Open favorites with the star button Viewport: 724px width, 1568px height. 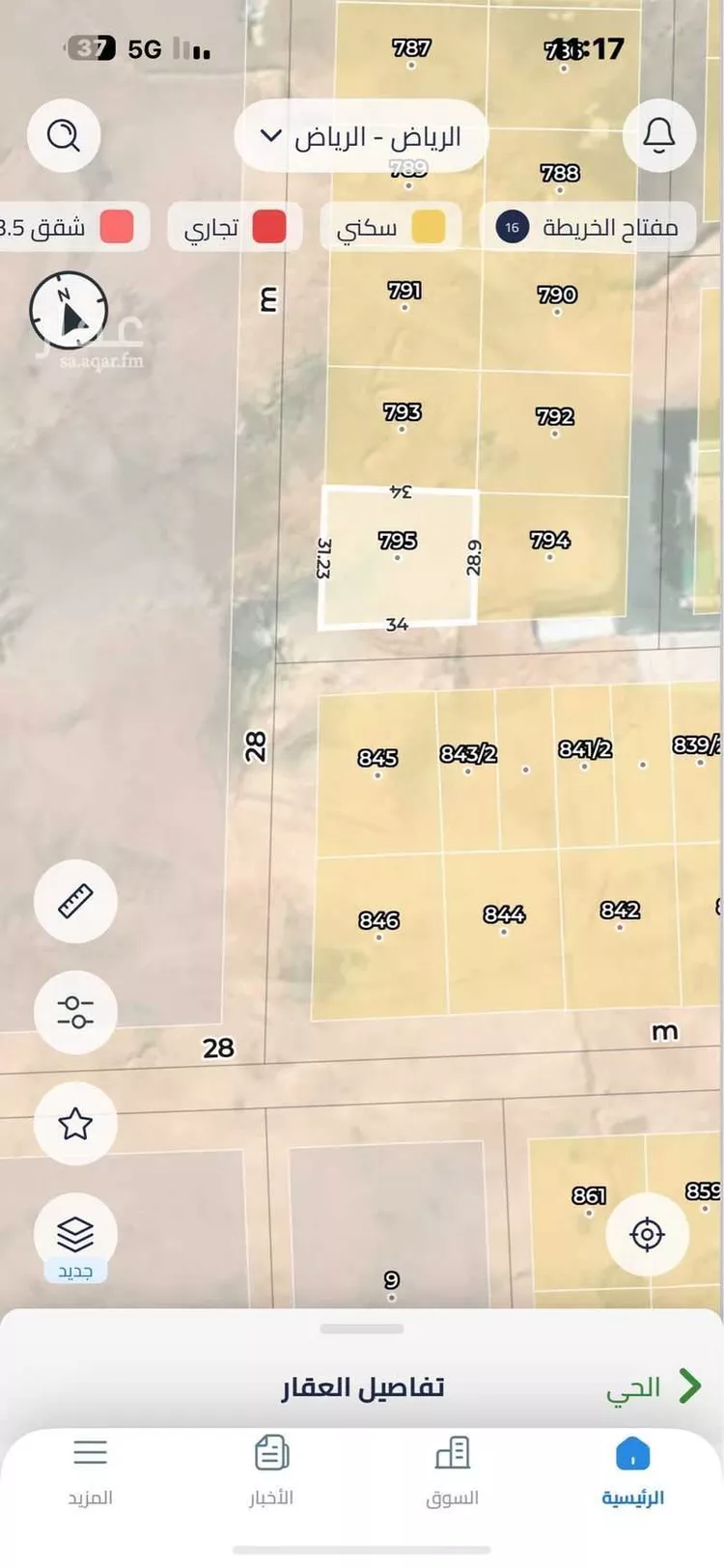pyautogui.click(x=75, y=1123)
